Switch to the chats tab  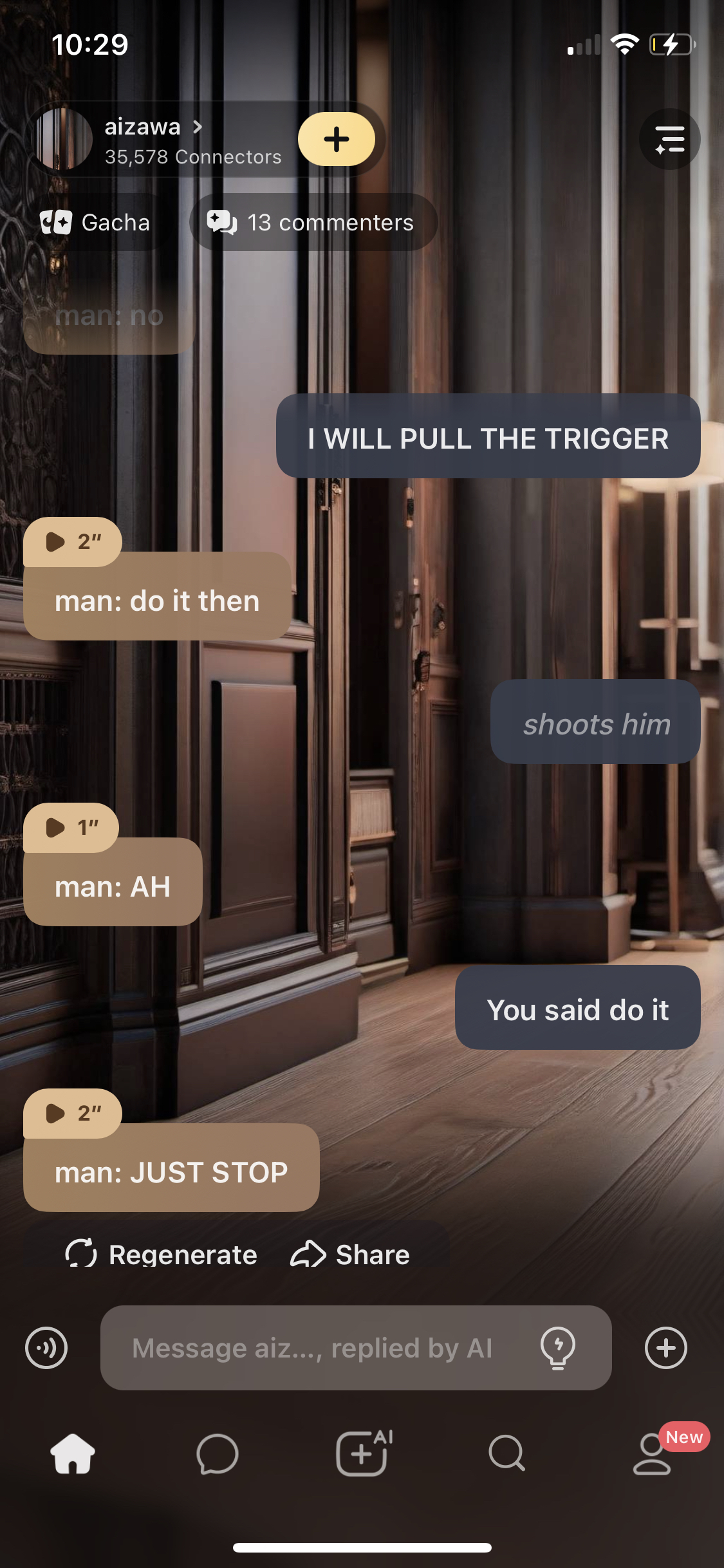(218, 1454)
